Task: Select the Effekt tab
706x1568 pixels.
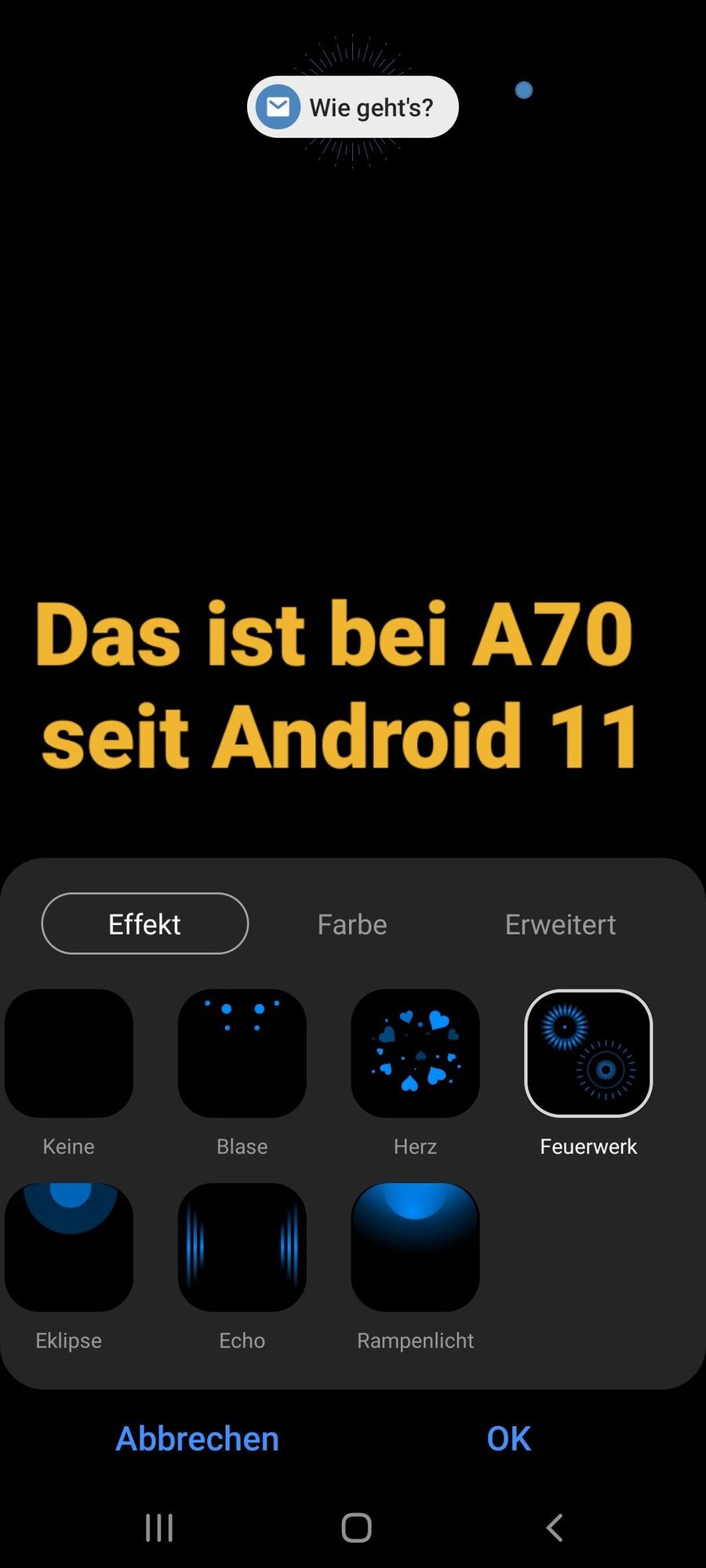Action: pos(145,924)
